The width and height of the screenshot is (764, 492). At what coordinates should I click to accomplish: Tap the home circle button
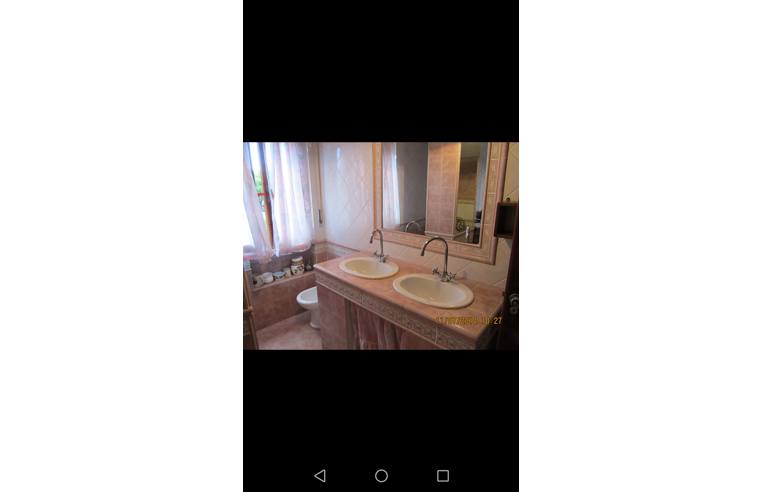pyautogui.click(x=381, y=476)
